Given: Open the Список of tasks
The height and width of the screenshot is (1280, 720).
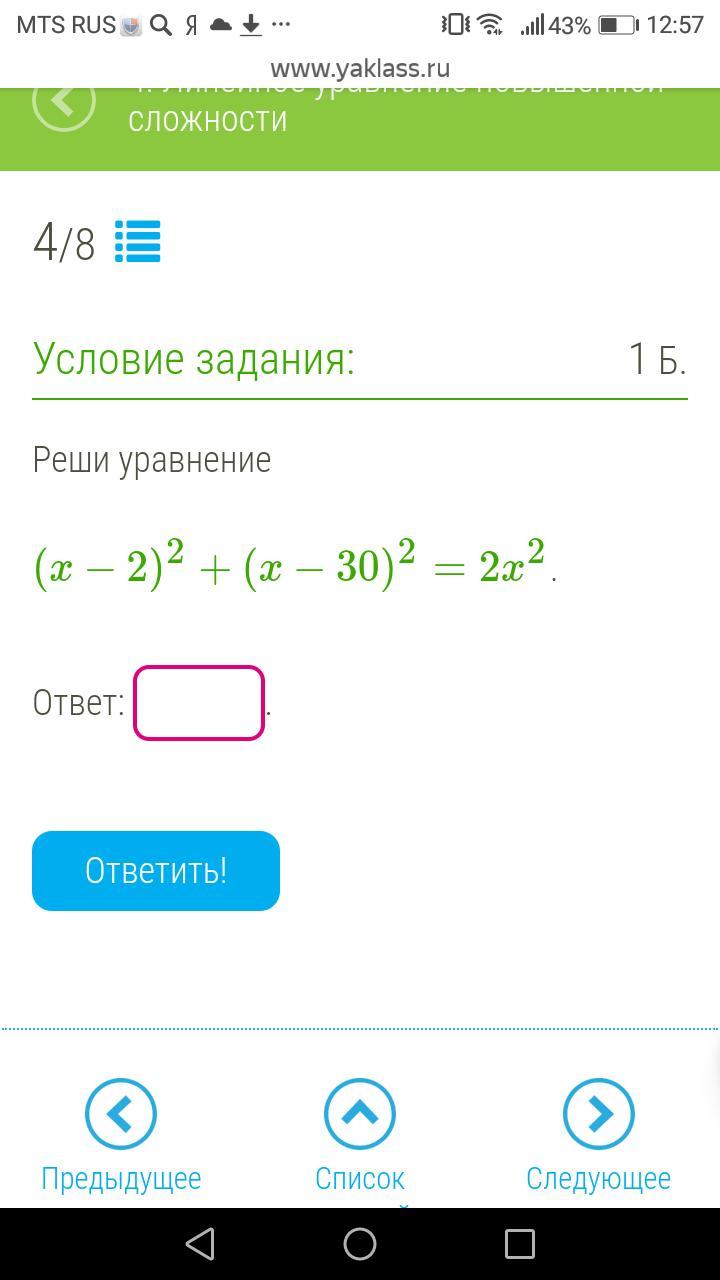Looking at the screenshot, I should pos(360,1135).
